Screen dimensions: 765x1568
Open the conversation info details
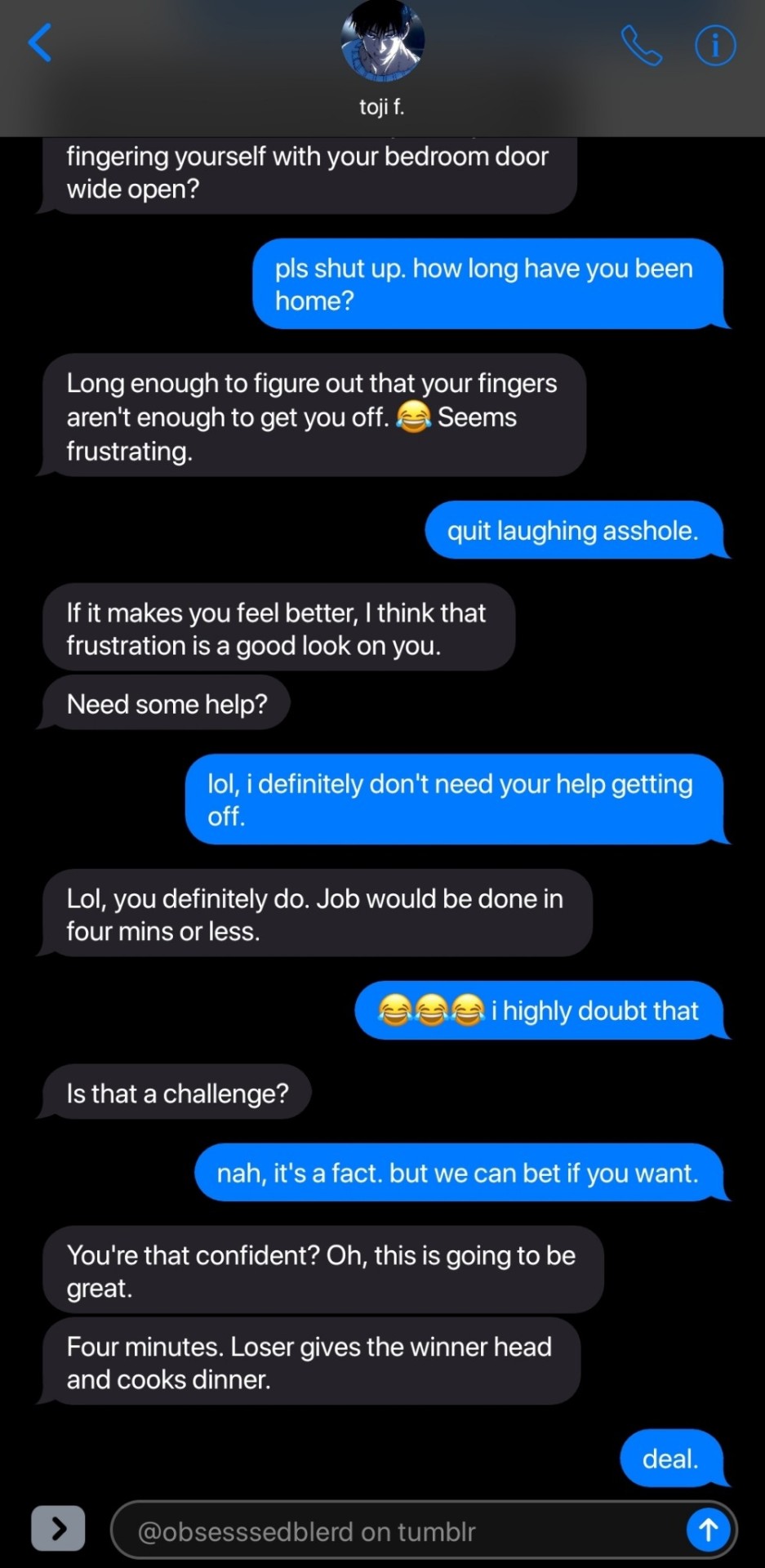714,45
